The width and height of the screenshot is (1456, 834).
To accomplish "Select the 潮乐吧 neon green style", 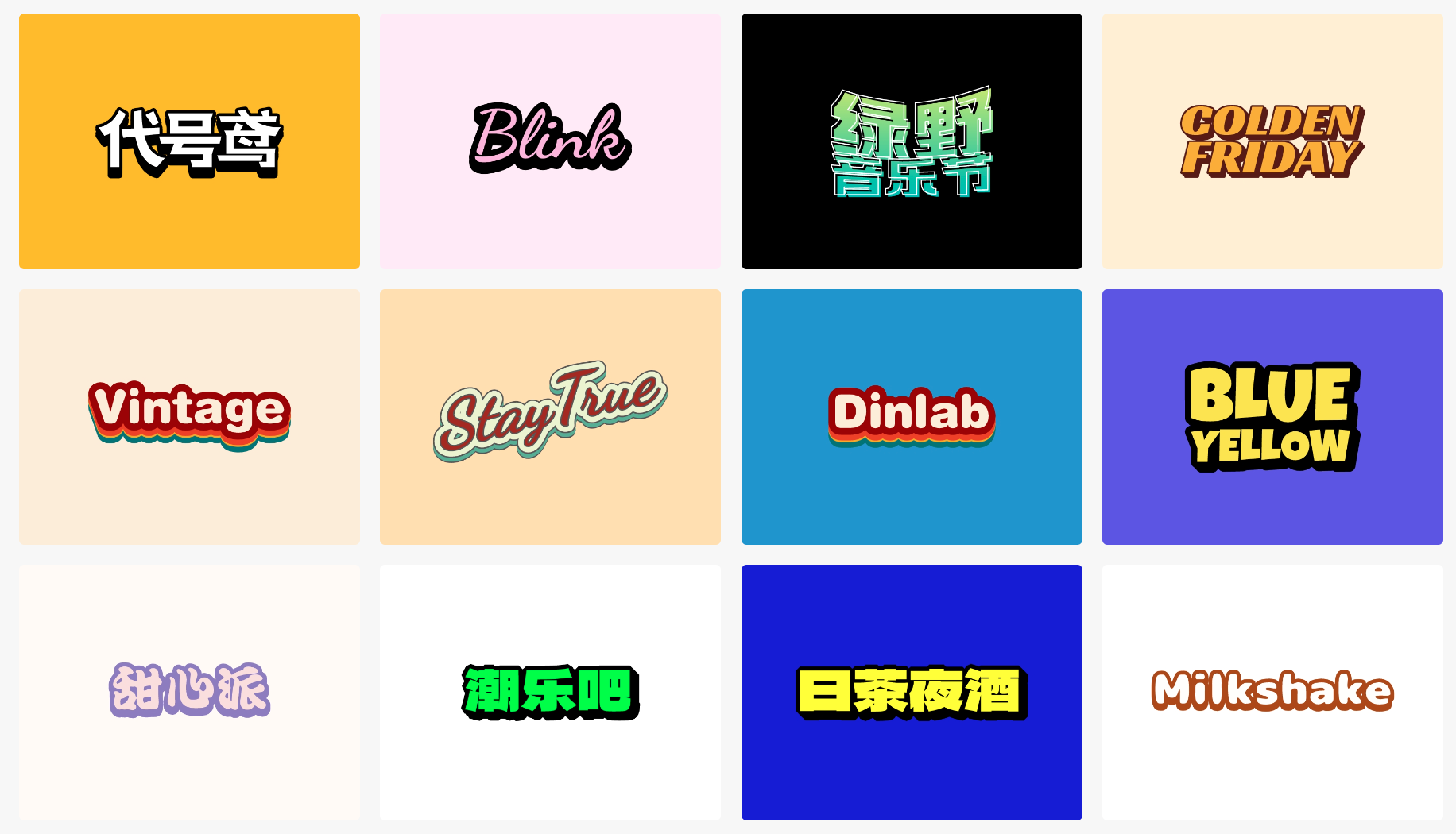I will [x=550, y=692].
